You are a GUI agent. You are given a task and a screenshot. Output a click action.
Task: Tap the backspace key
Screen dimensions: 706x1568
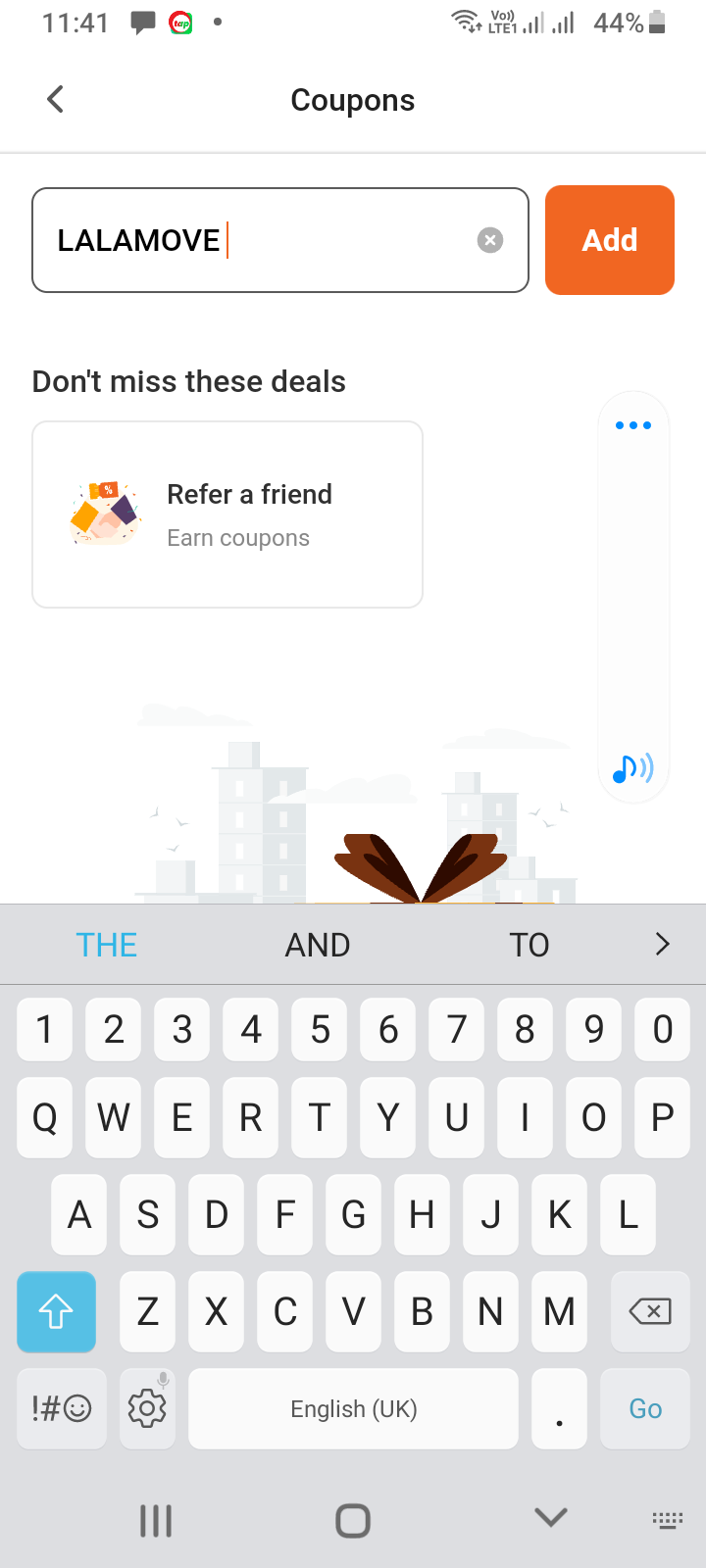tap(649, 1311)
